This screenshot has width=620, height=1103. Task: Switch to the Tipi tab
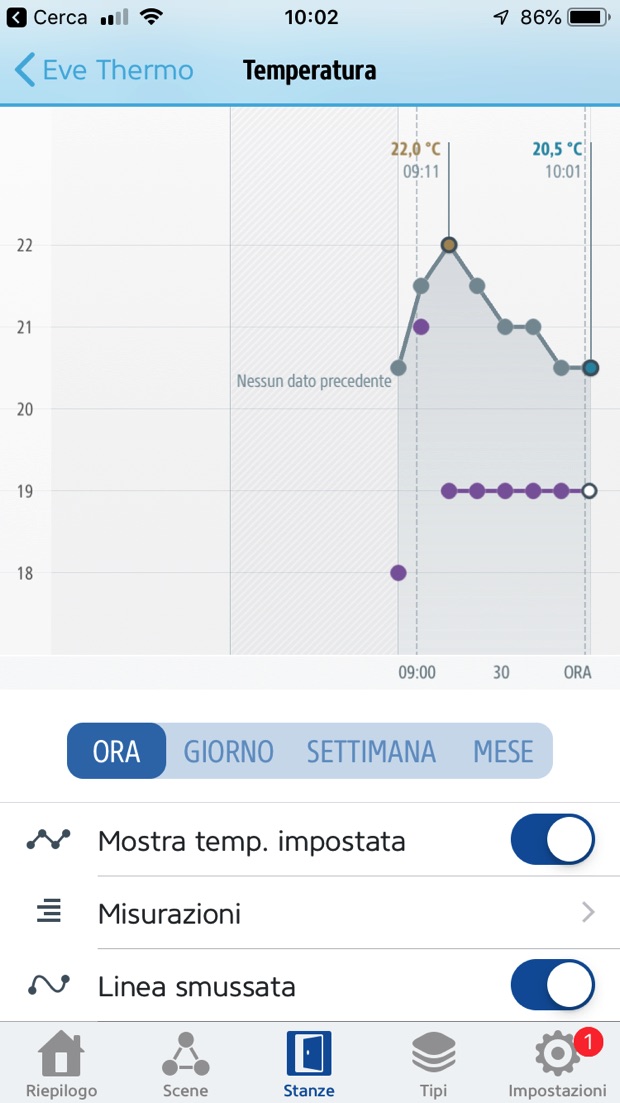(433, 1064)
